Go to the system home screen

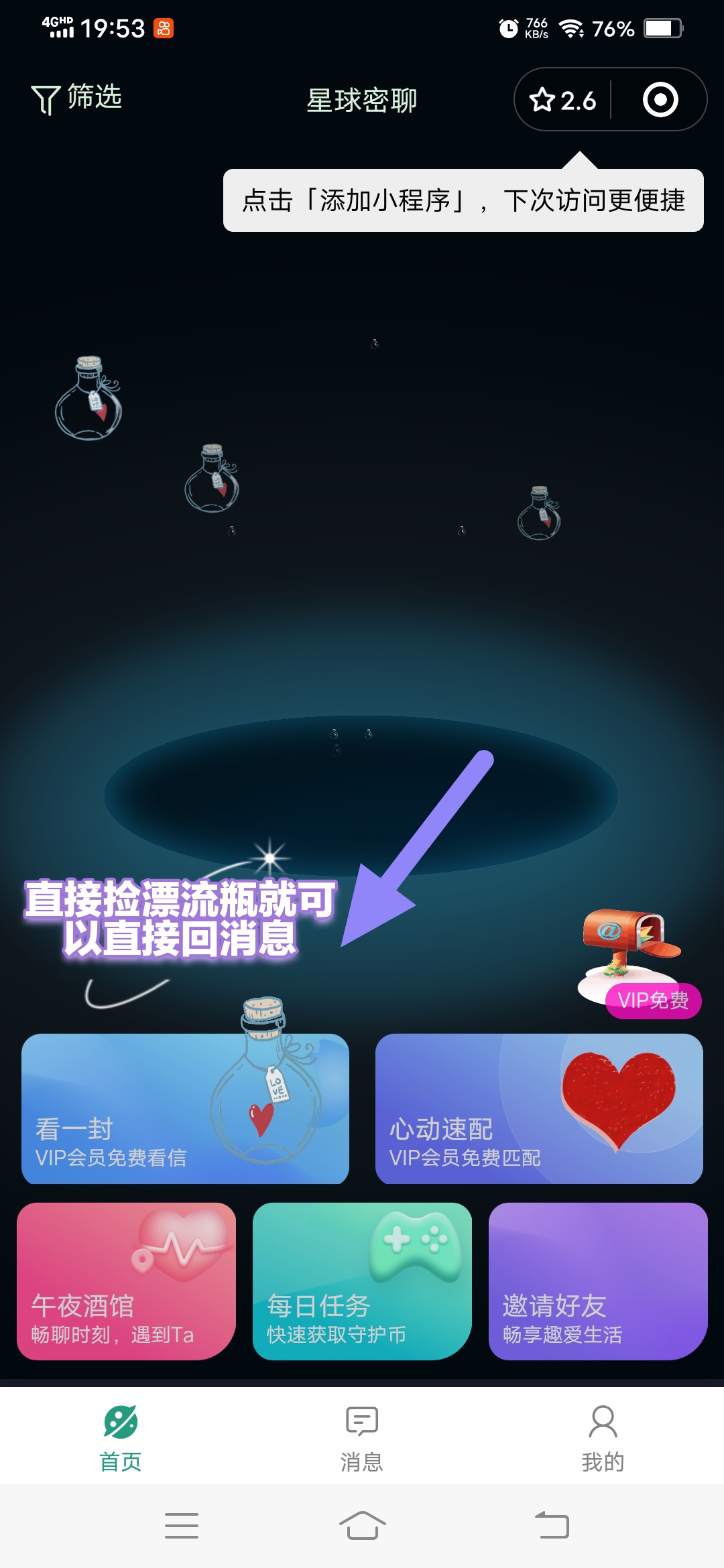click(x=362, y=1526)
